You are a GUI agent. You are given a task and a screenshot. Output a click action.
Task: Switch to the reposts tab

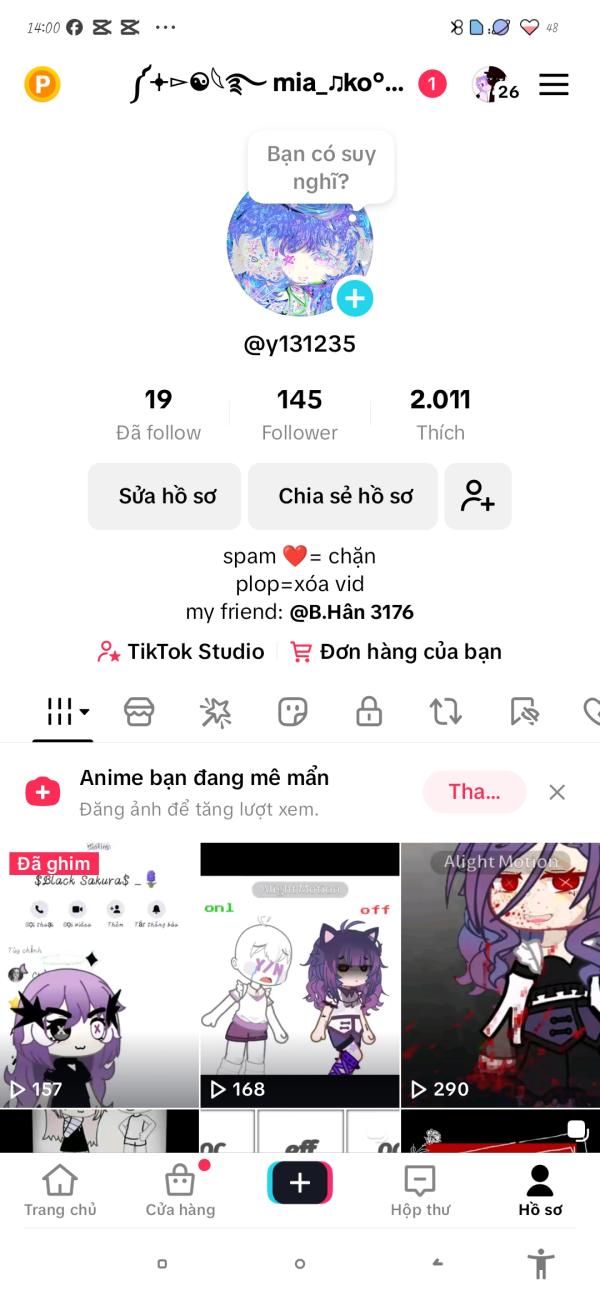coord(445,712)
